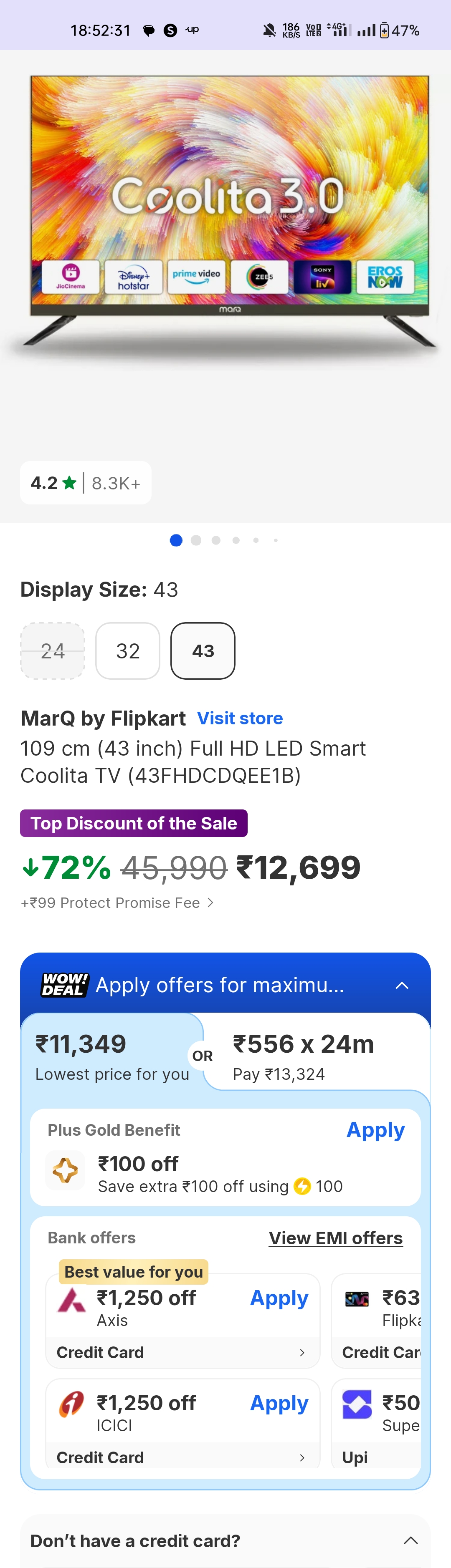The image size is (451, 1568).
Task: Open the 4.2 rating and reviews badge
Action: [x=85, y=483]
